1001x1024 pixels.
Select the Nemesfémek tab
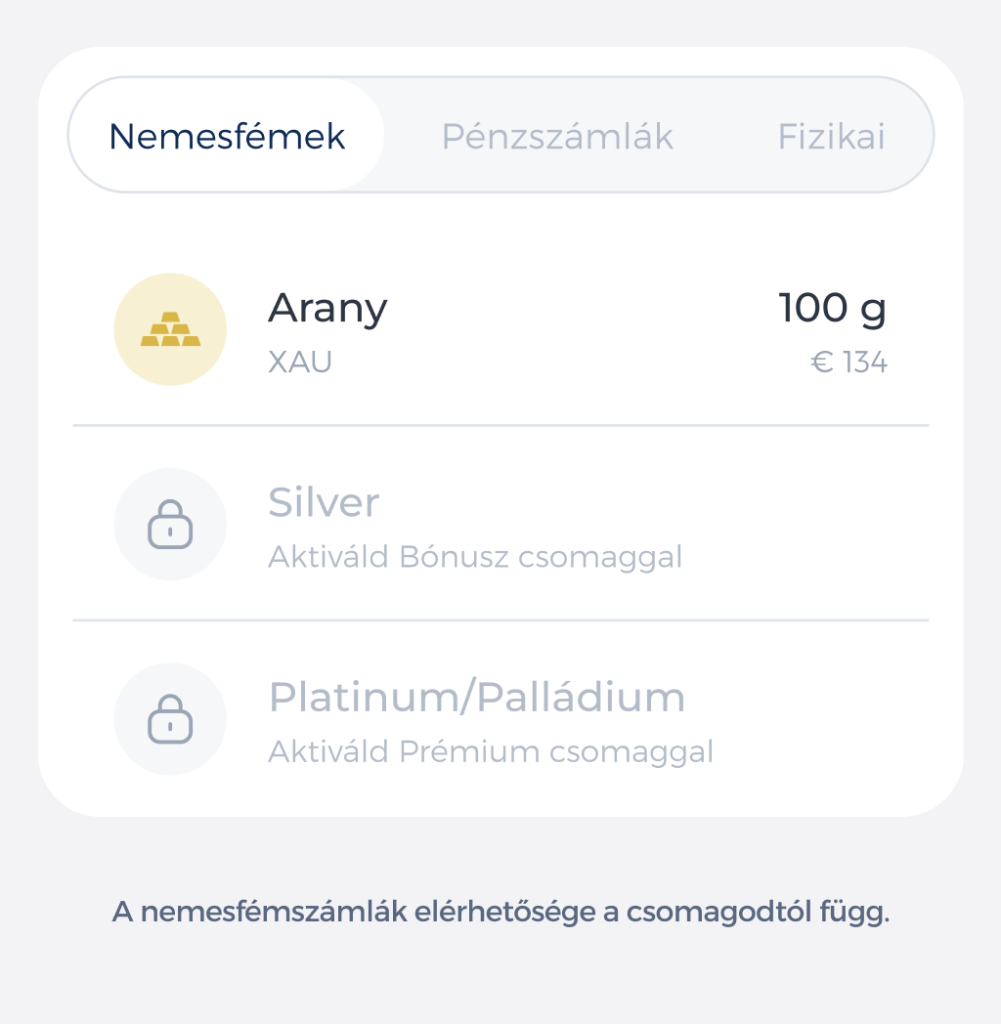point(227,137)
